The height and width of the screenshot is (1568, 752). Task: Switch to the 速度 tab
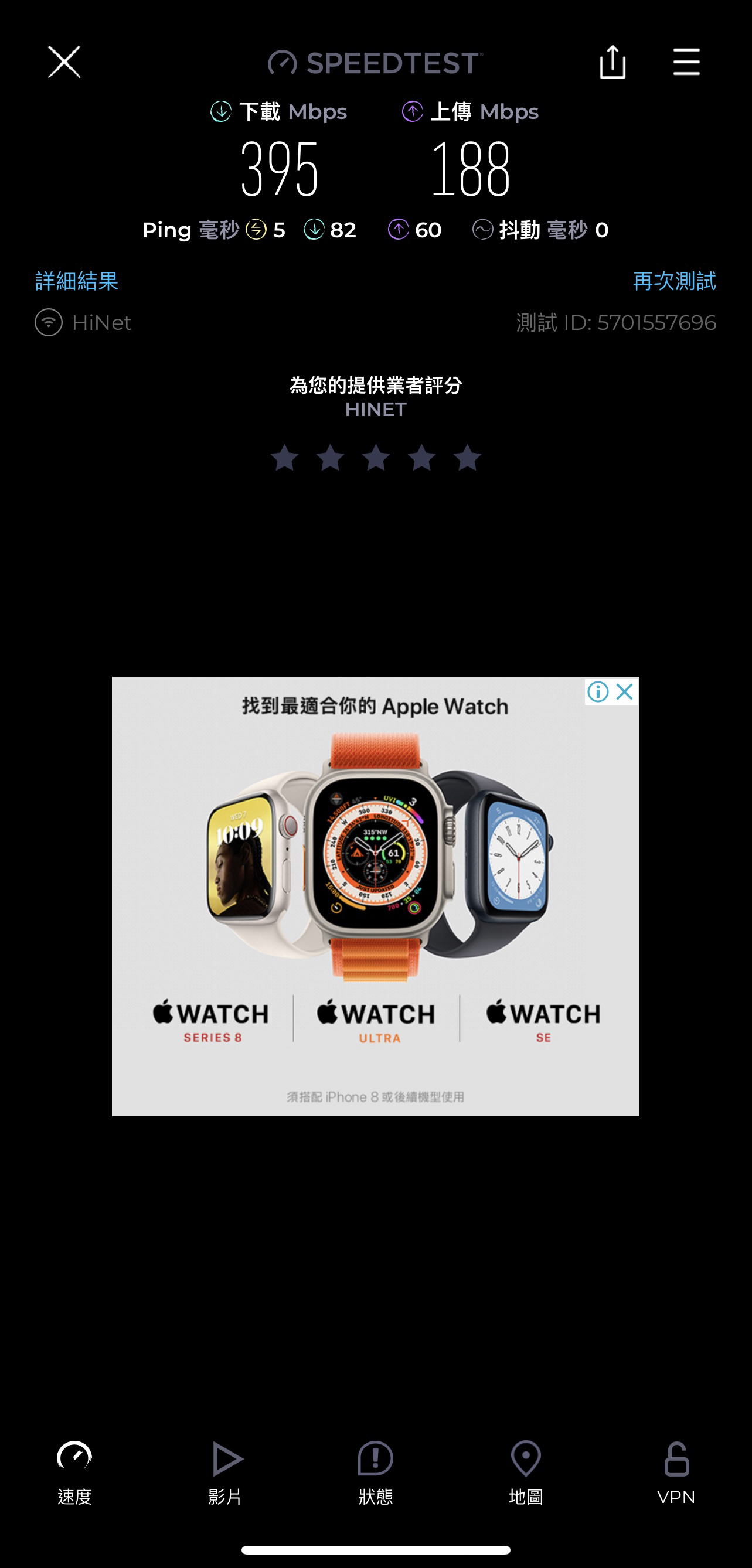(74, 1473)
